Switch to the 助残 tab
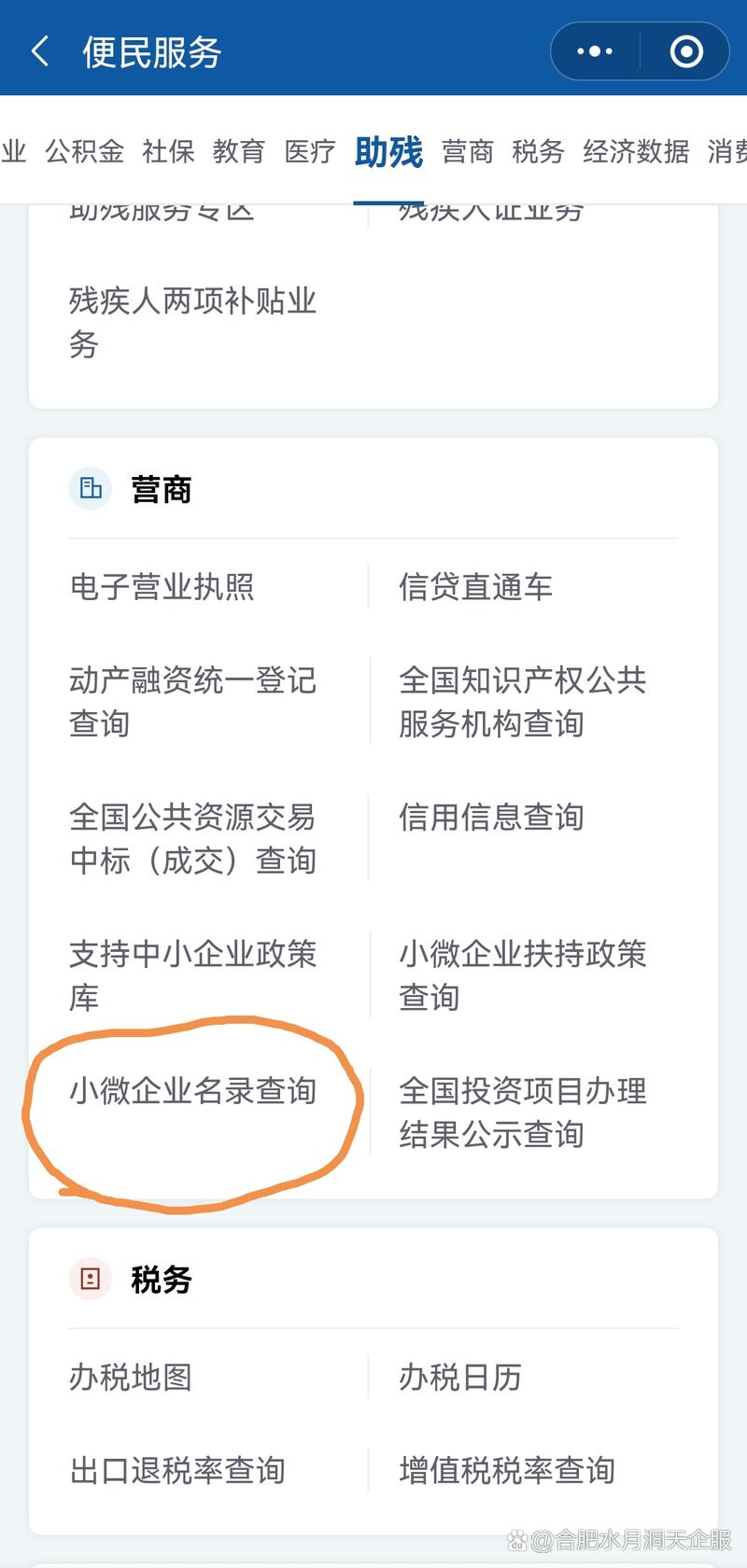 [x=388, y=152]
